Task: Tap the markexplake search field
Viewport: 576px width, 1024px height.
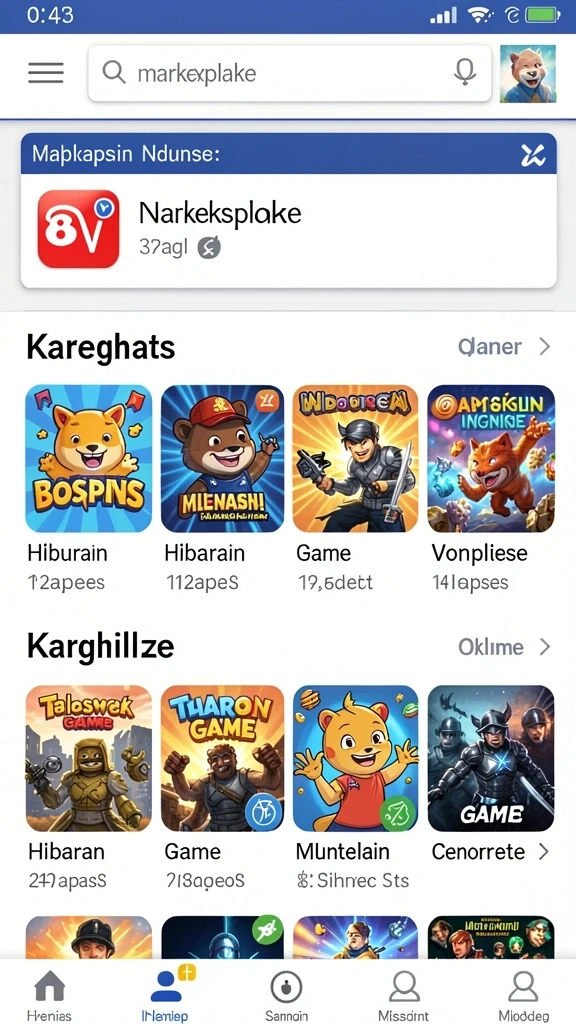Action: (289, 73)
